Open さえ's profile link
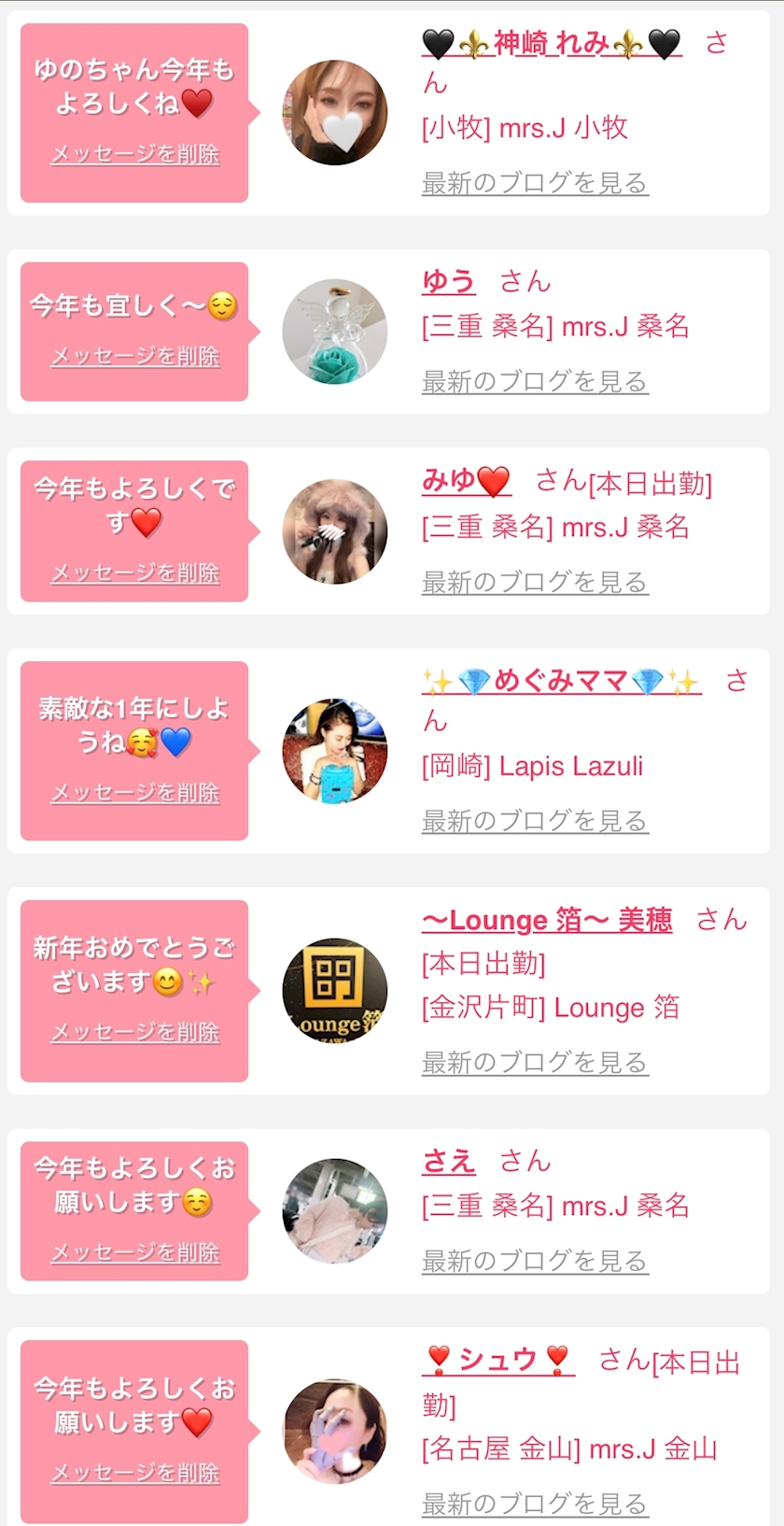The width and height of the screenshot is (784, 1526). pos(449,1161)
